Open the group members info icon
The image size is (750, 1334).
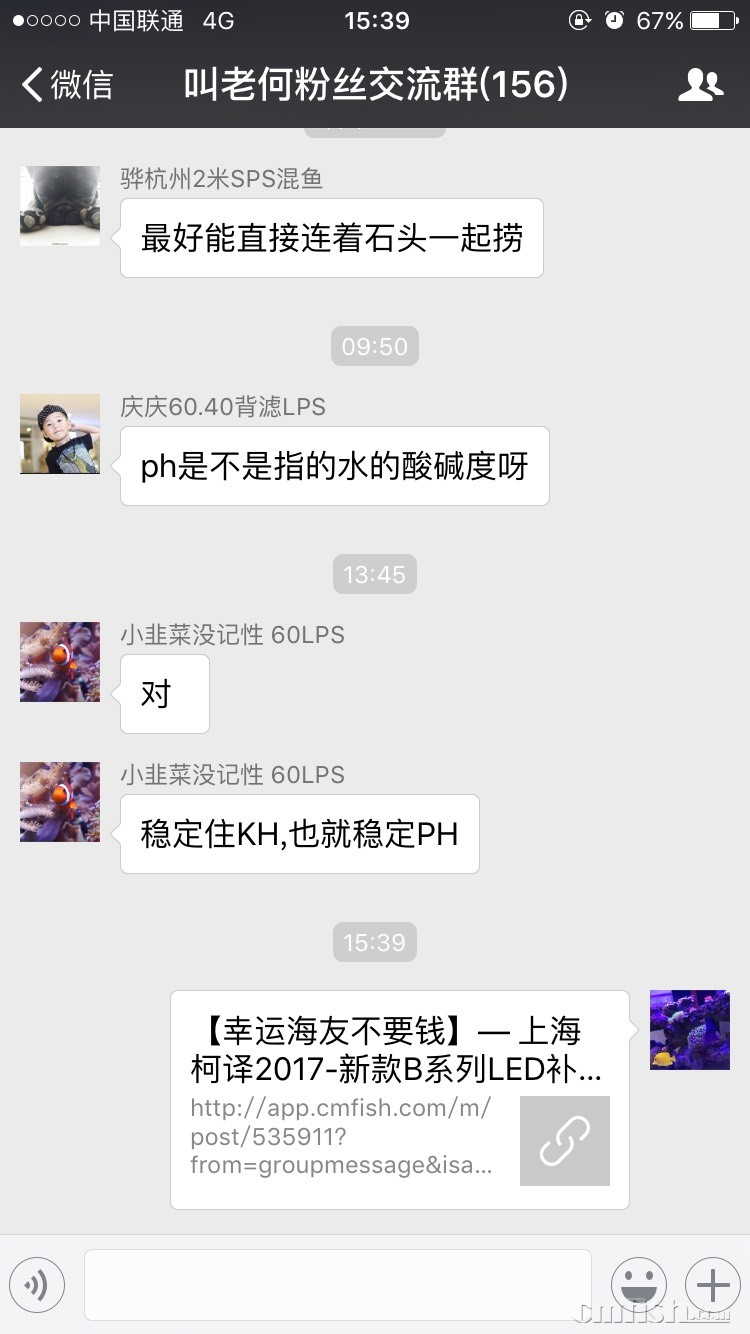[x=700, y=85]
